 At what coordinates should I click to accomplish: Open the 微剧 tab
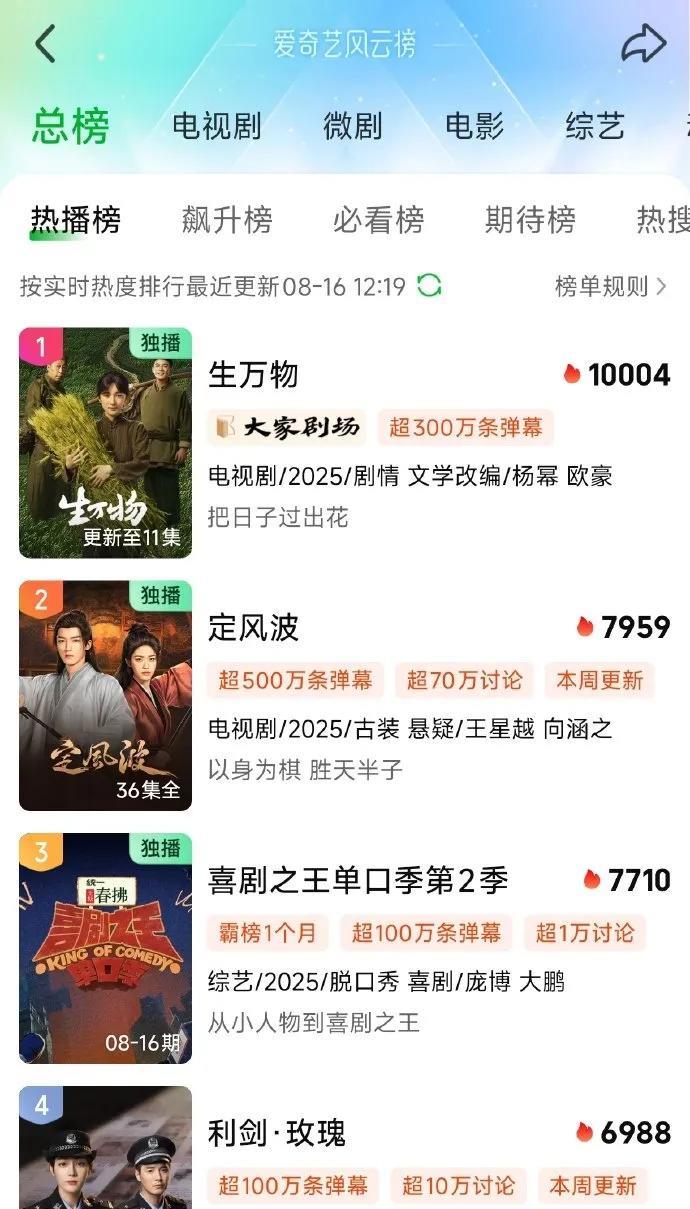coord(352,126)
